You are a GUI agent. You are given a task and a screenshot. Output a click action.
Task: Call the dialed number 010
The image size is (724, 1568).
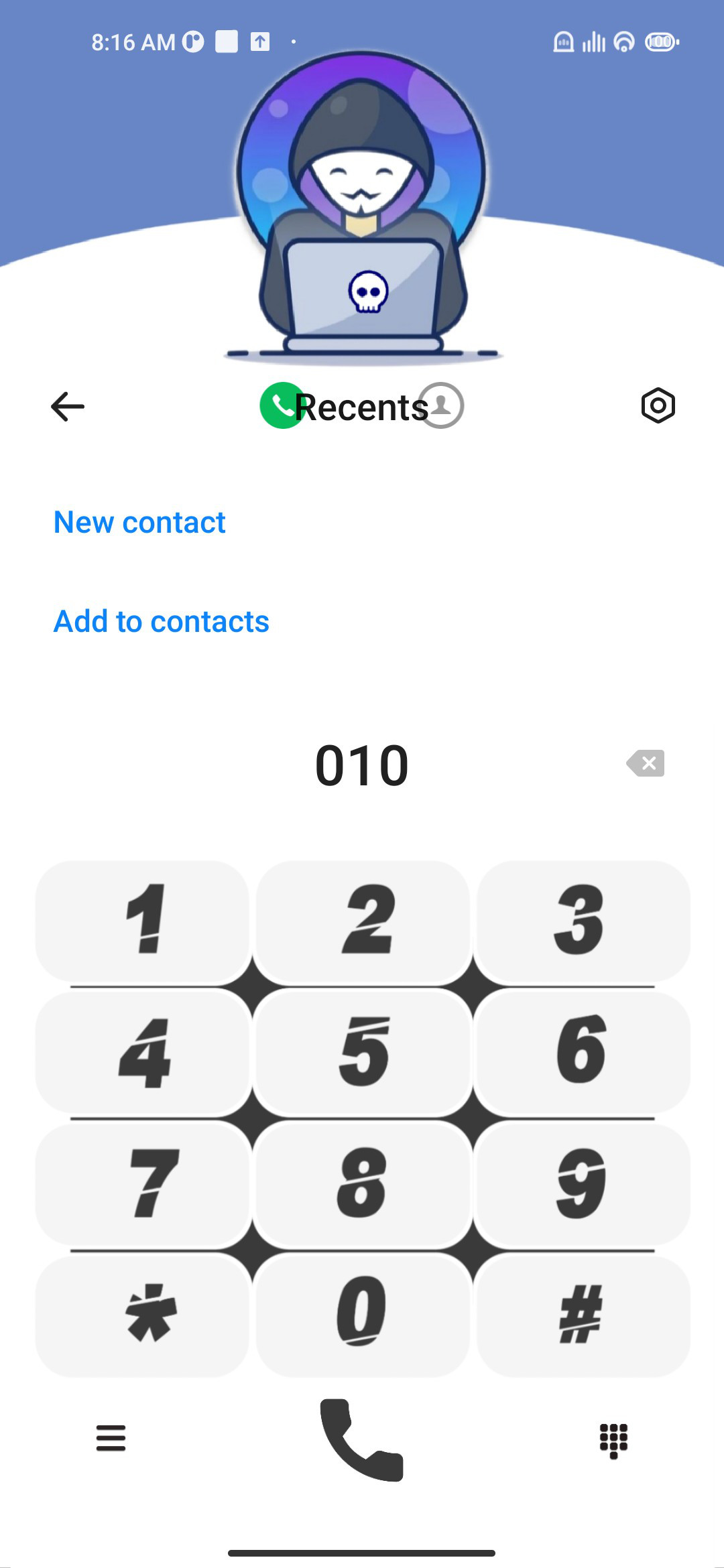pos(362,1439)
